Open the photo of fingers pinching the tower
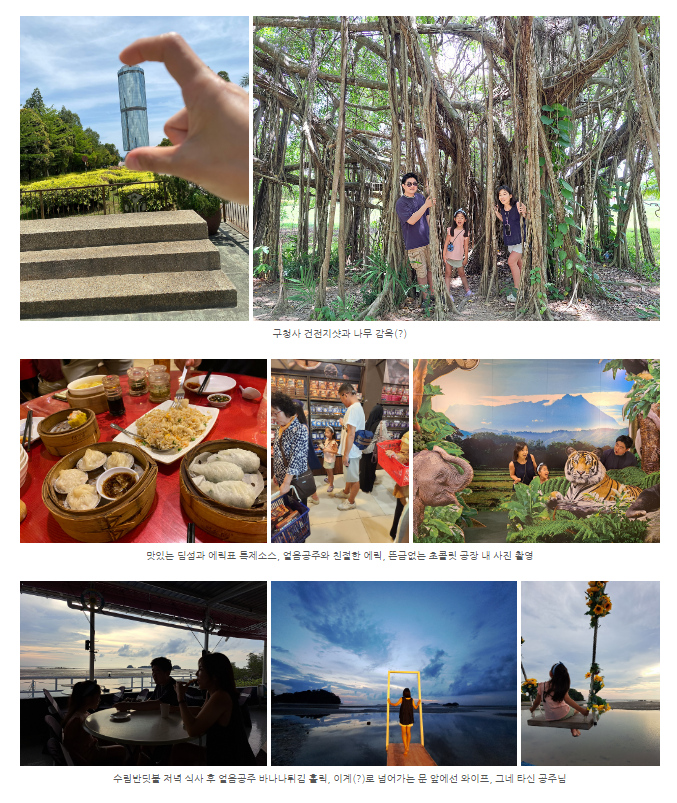Screen dimensions: 677x803 134,168
